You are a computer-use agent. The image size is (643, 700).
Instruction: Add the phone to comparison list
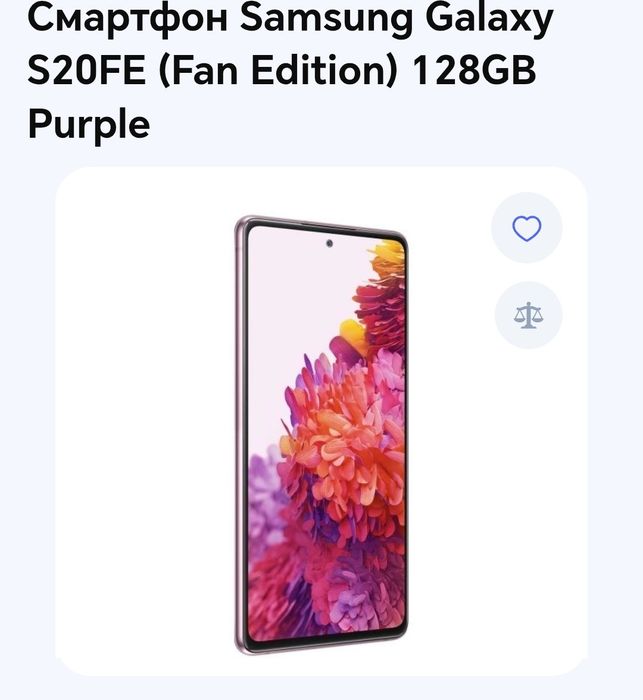pos(527,316)
